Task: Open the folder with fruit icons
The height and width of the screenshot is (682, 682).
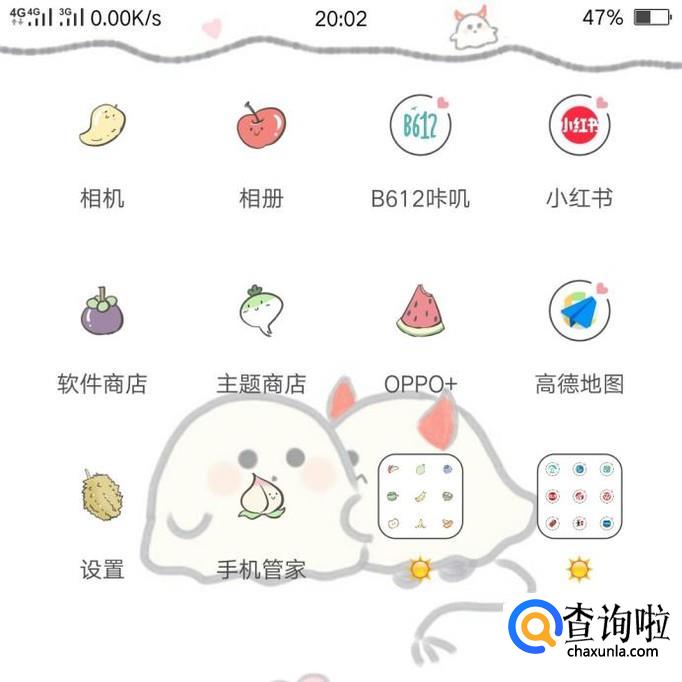Action: [x=420, y=496]
